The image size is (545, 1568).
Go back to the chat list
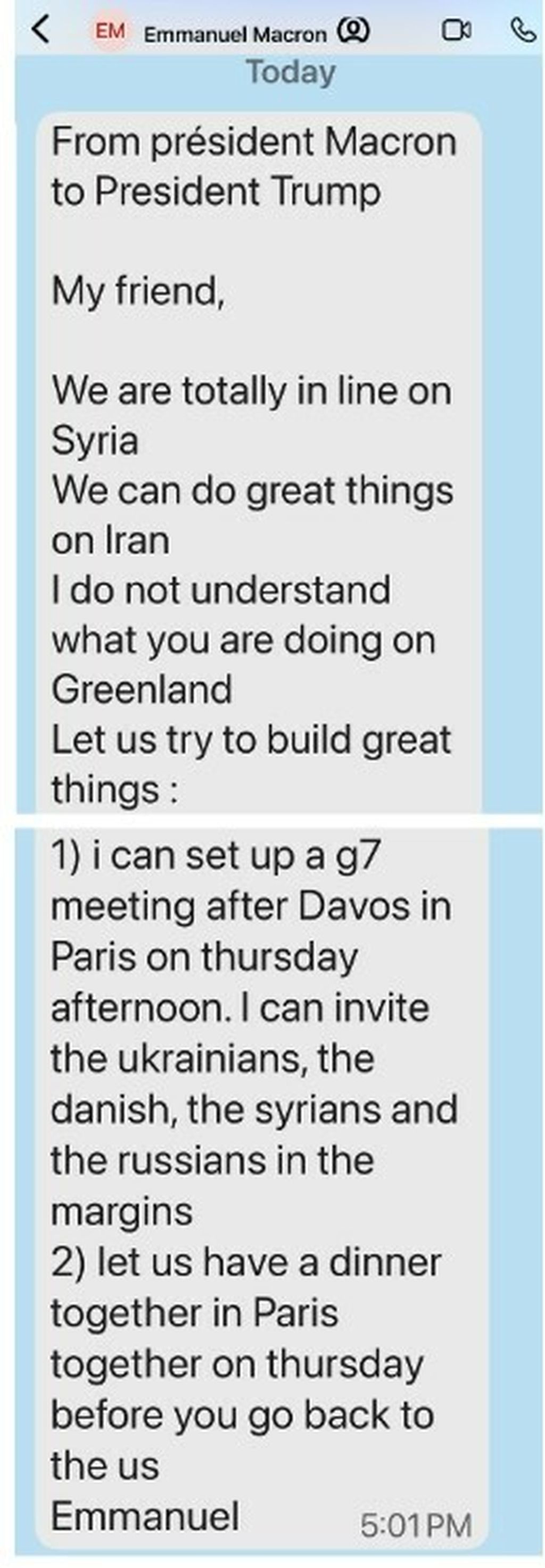pyautogui.click(x=40, y=29)
